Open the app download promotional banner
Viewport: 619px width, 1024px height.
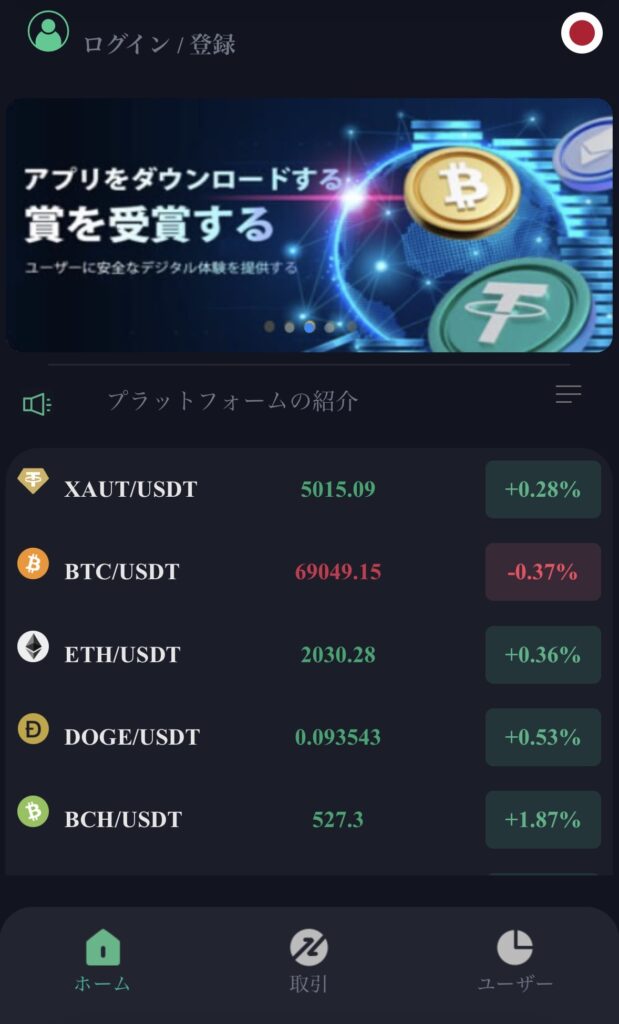309,225
